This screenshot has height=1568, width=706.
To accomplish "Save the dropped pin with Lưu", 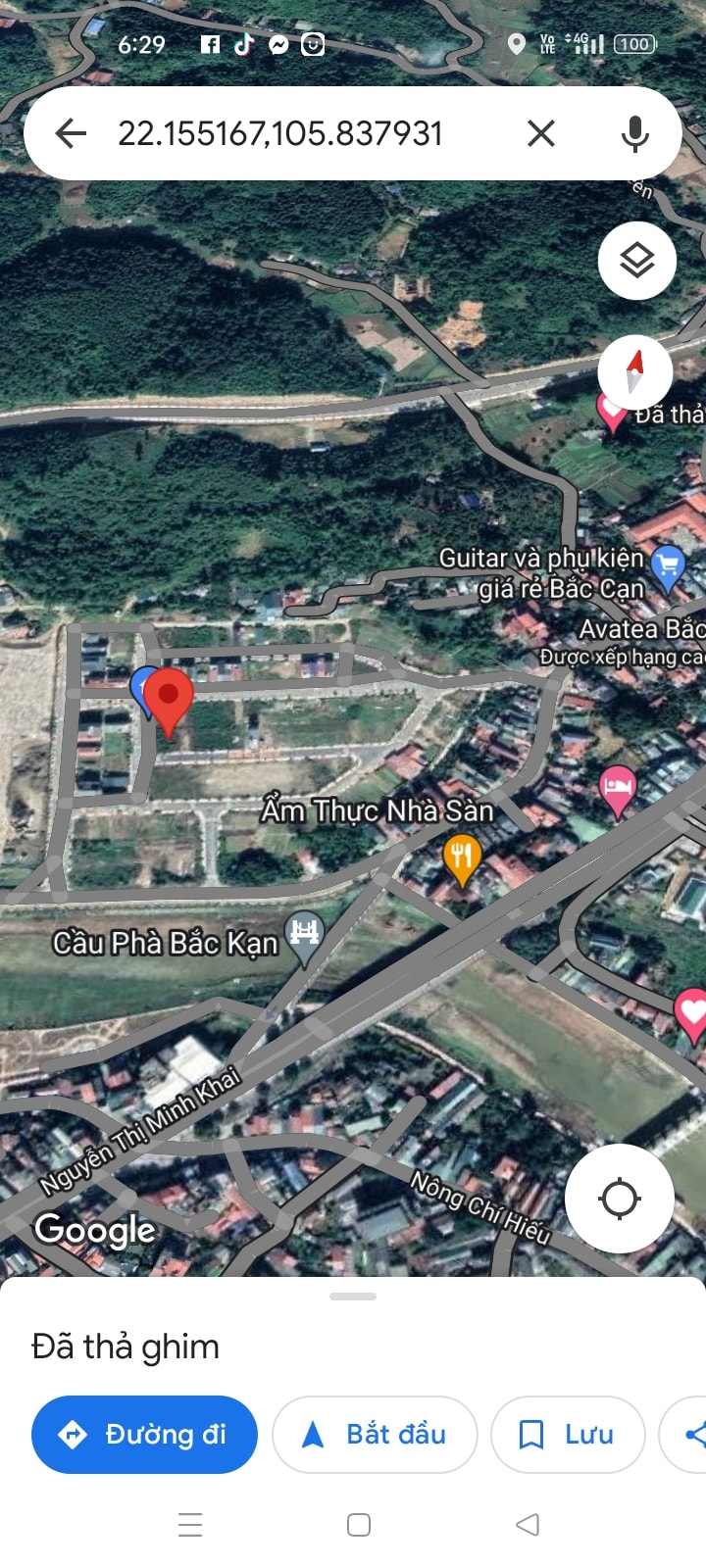I will tap(568, 1435).
